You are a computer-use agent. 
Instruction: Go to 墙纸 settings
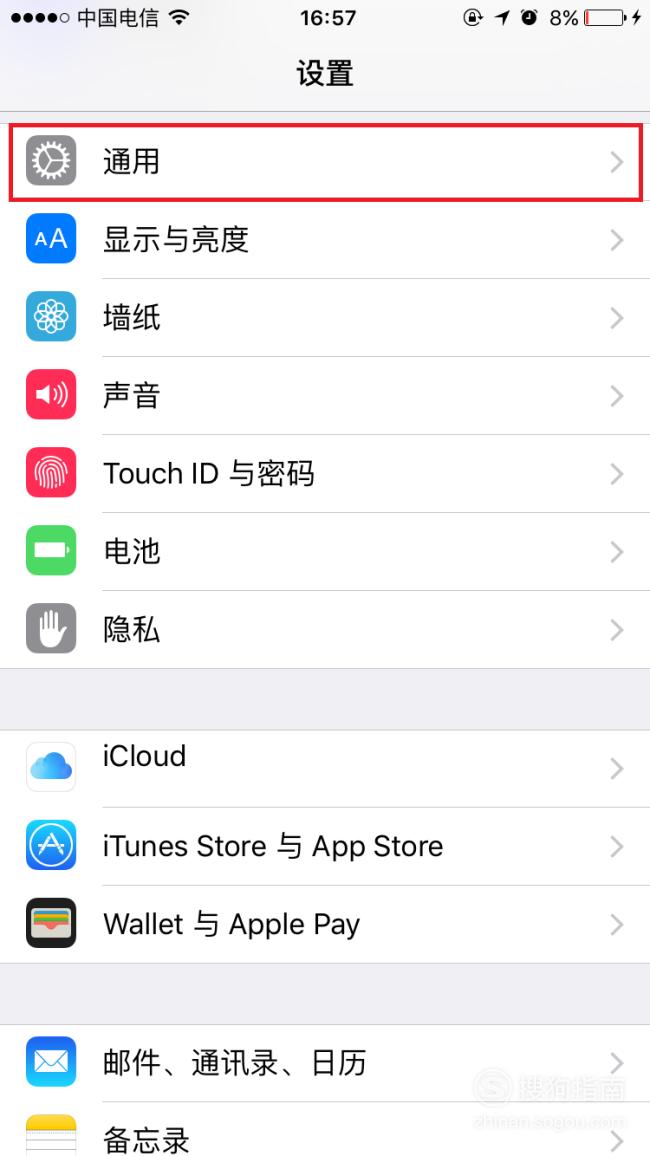[x=325, y=318]
